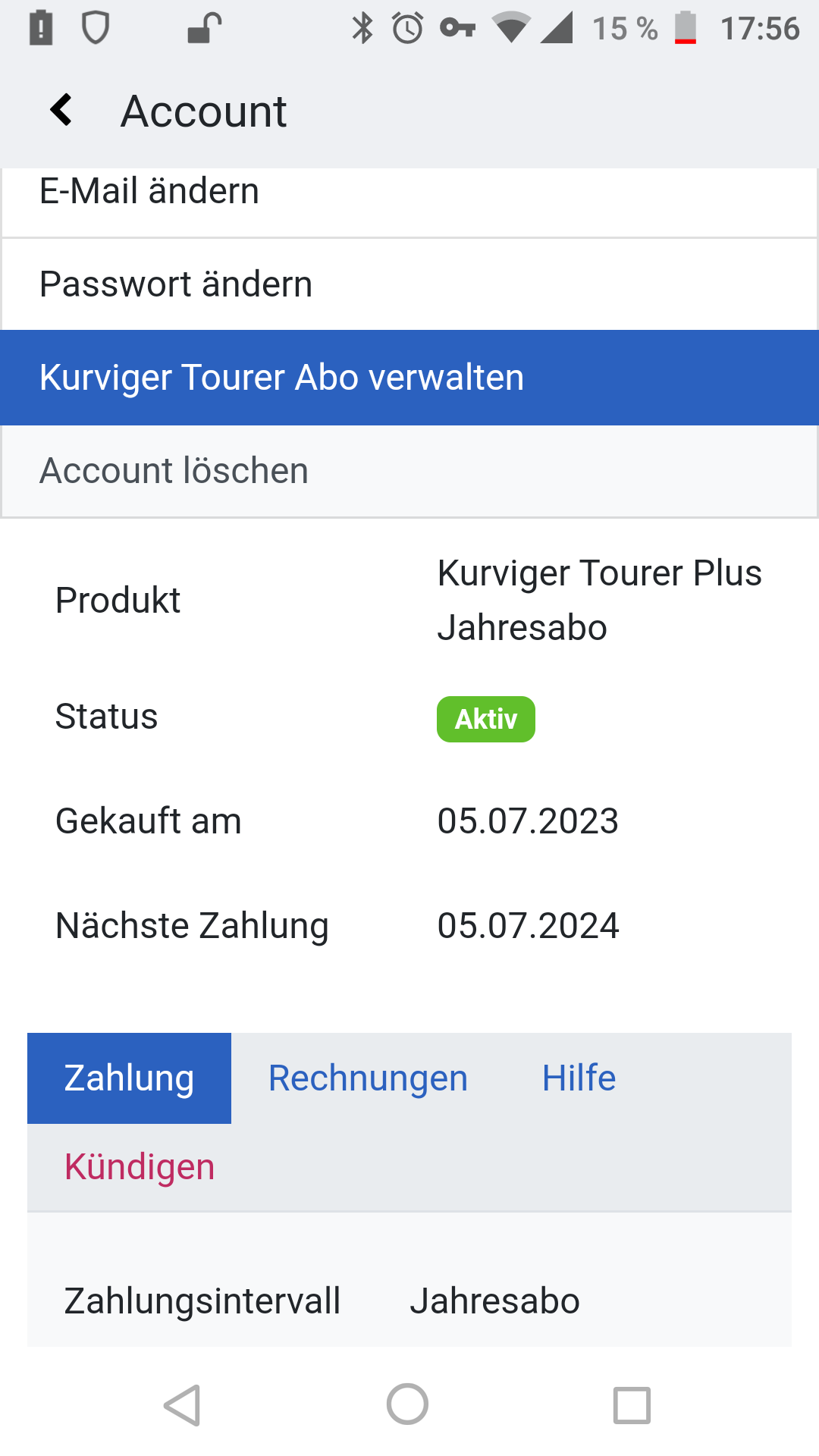This screenshot has height=1456, width=819.
Task: Open Account löschen
Action: tap(409, 471)
